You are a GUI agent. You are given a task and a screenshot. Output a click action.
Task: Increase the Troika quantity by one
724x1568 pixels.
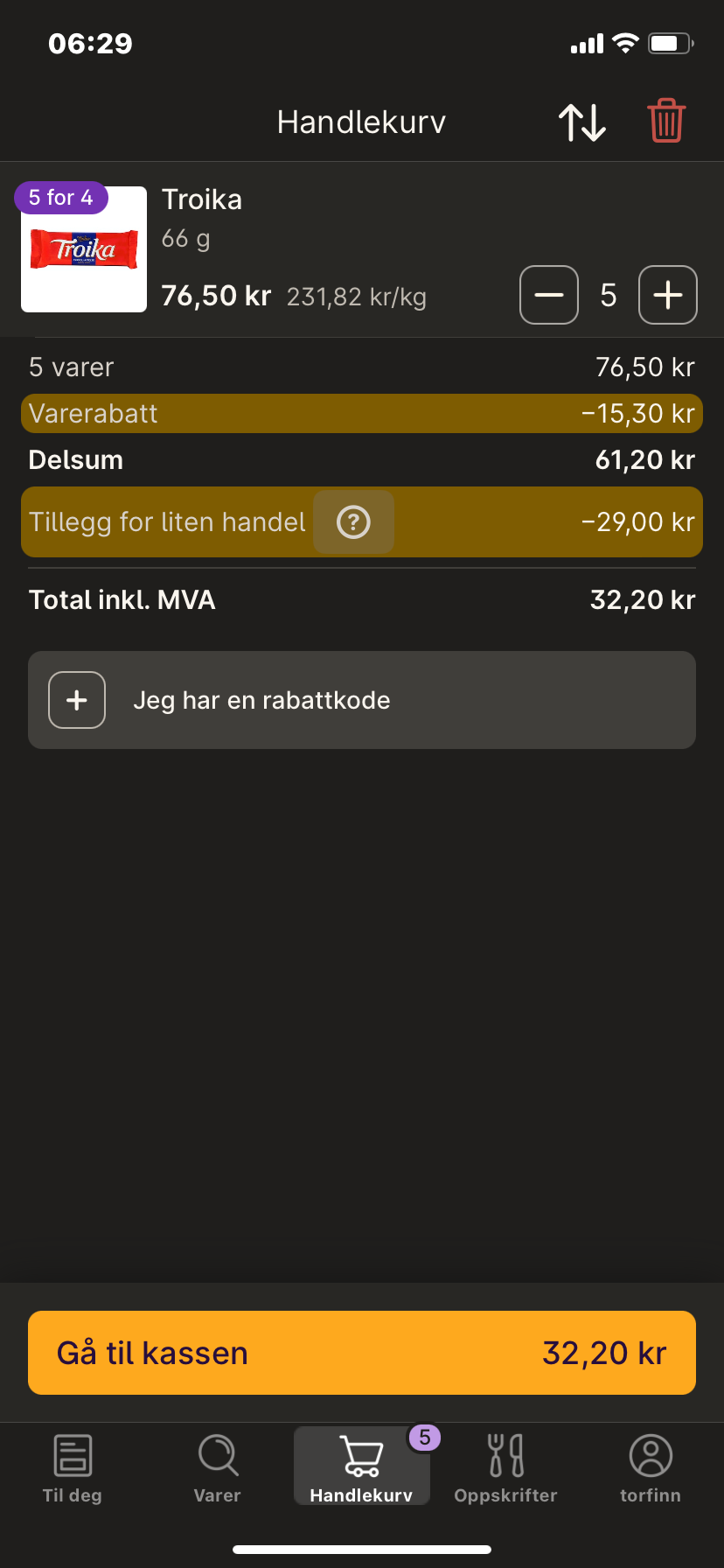[x=668, y=295]
